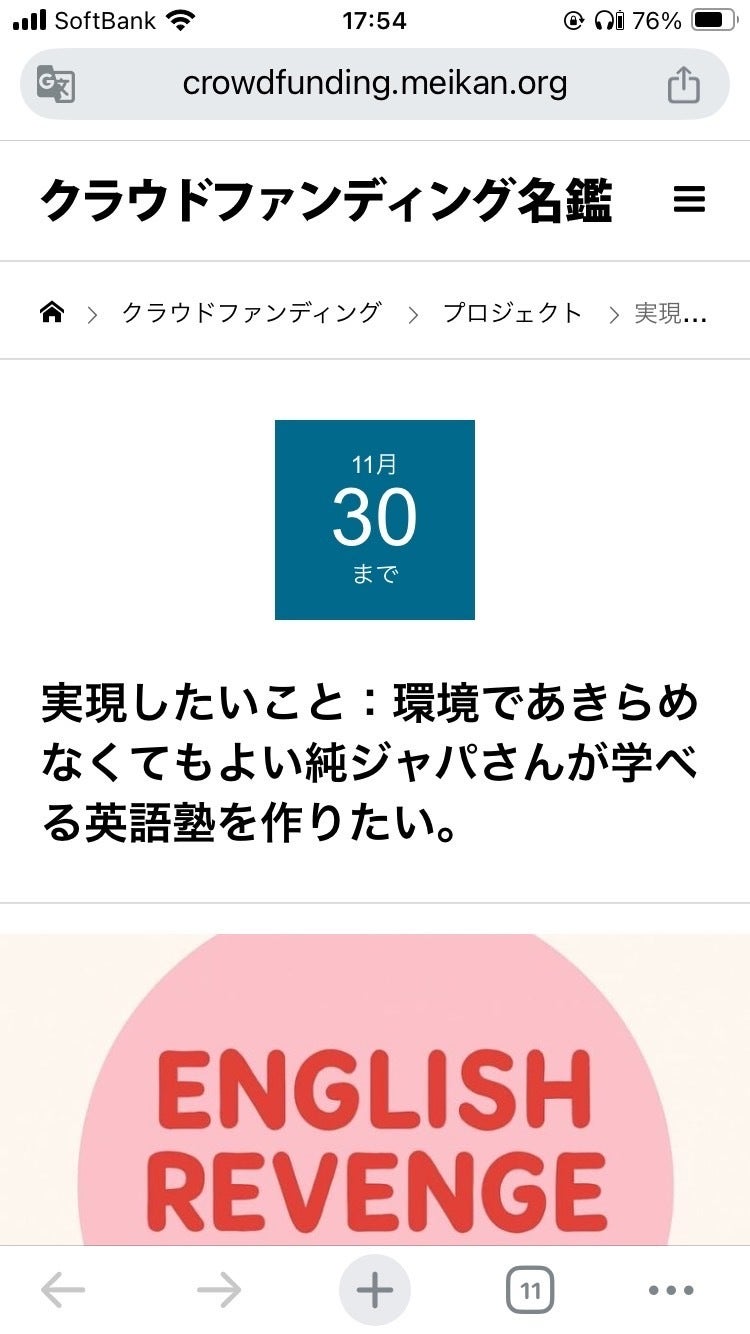Open the browser translate icon
The width and height of the screenshot is (750, 1334).
pos(56,84)
